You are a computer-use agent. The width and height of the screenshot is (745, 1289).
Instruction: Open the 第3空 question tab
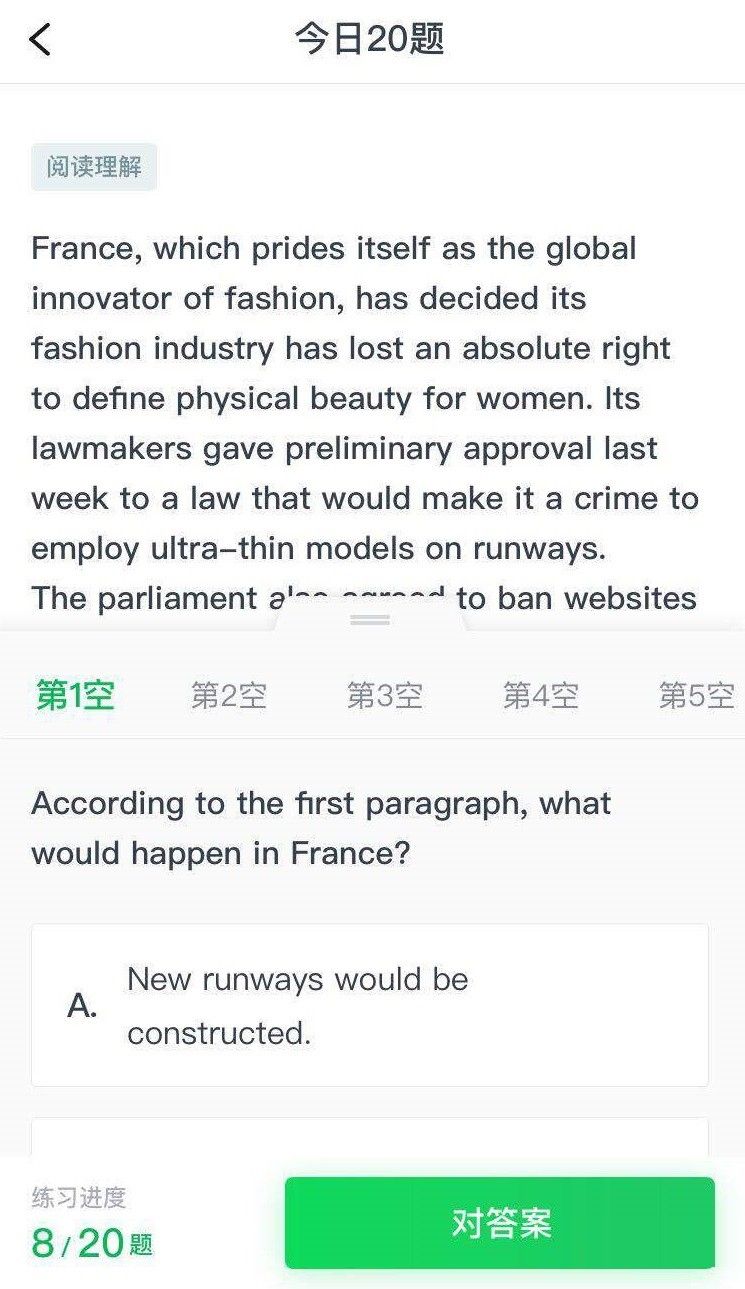(385, 695)
